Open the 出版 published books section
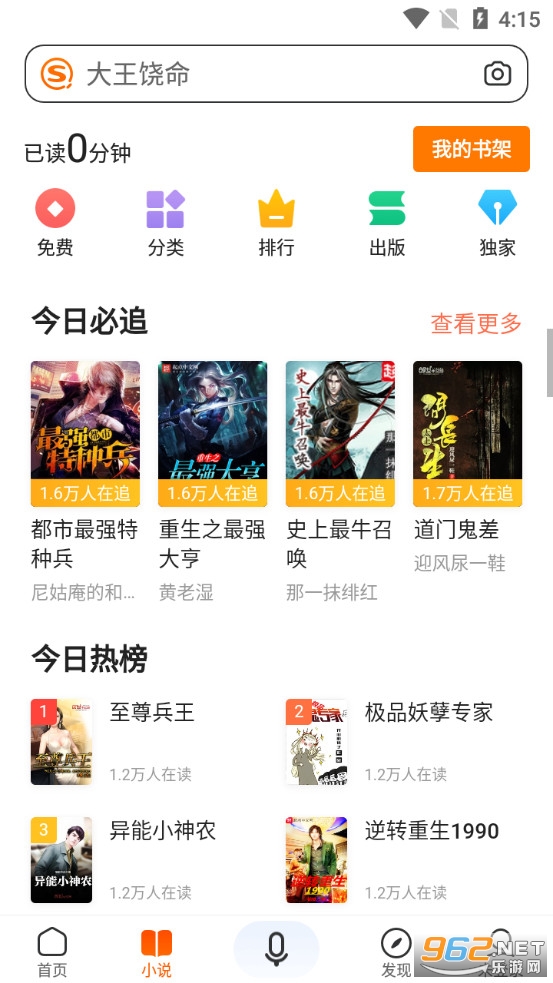This screenshot has width=553, height=983. pos(387,223)
